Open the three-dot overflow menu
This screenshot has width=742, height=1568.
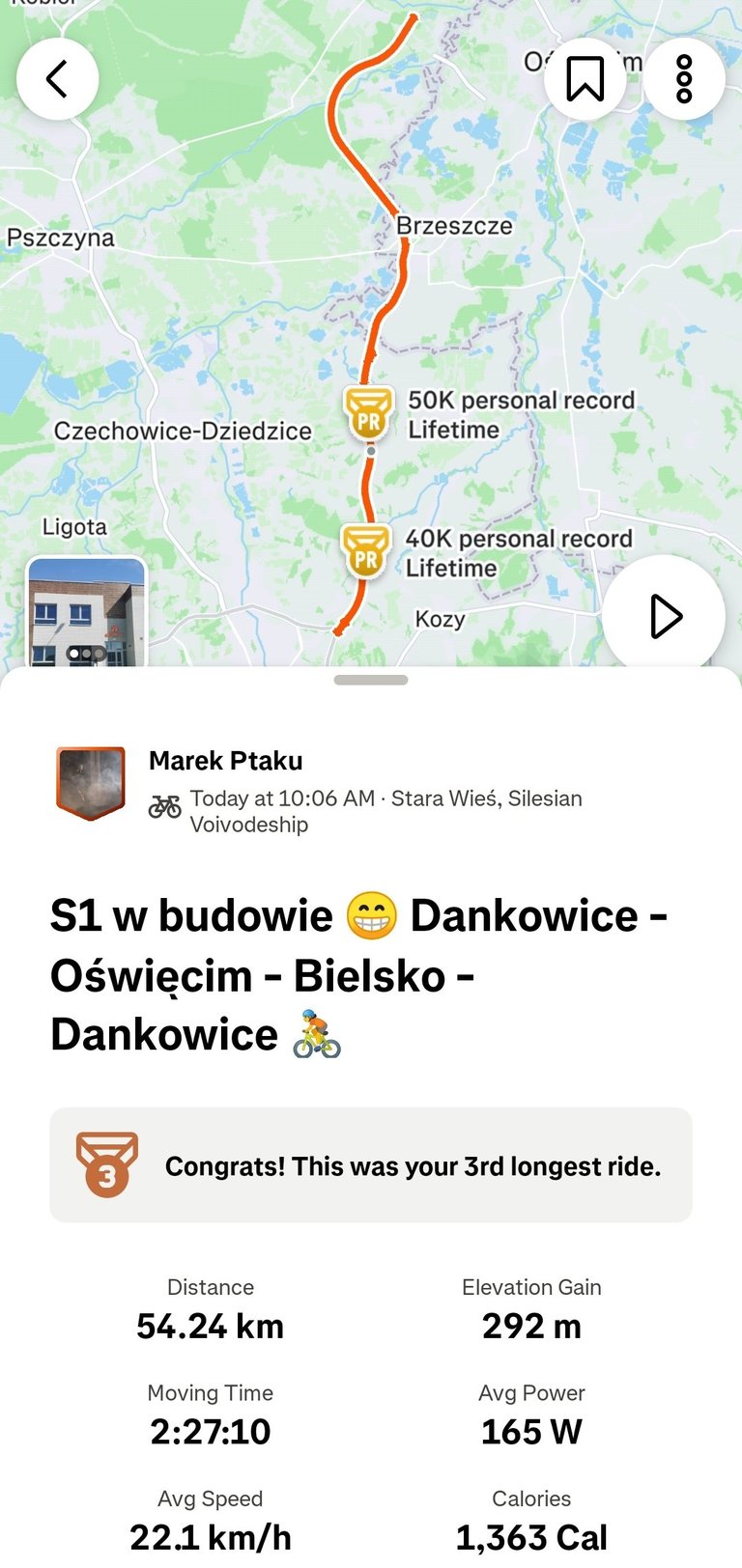click(684, 79)
